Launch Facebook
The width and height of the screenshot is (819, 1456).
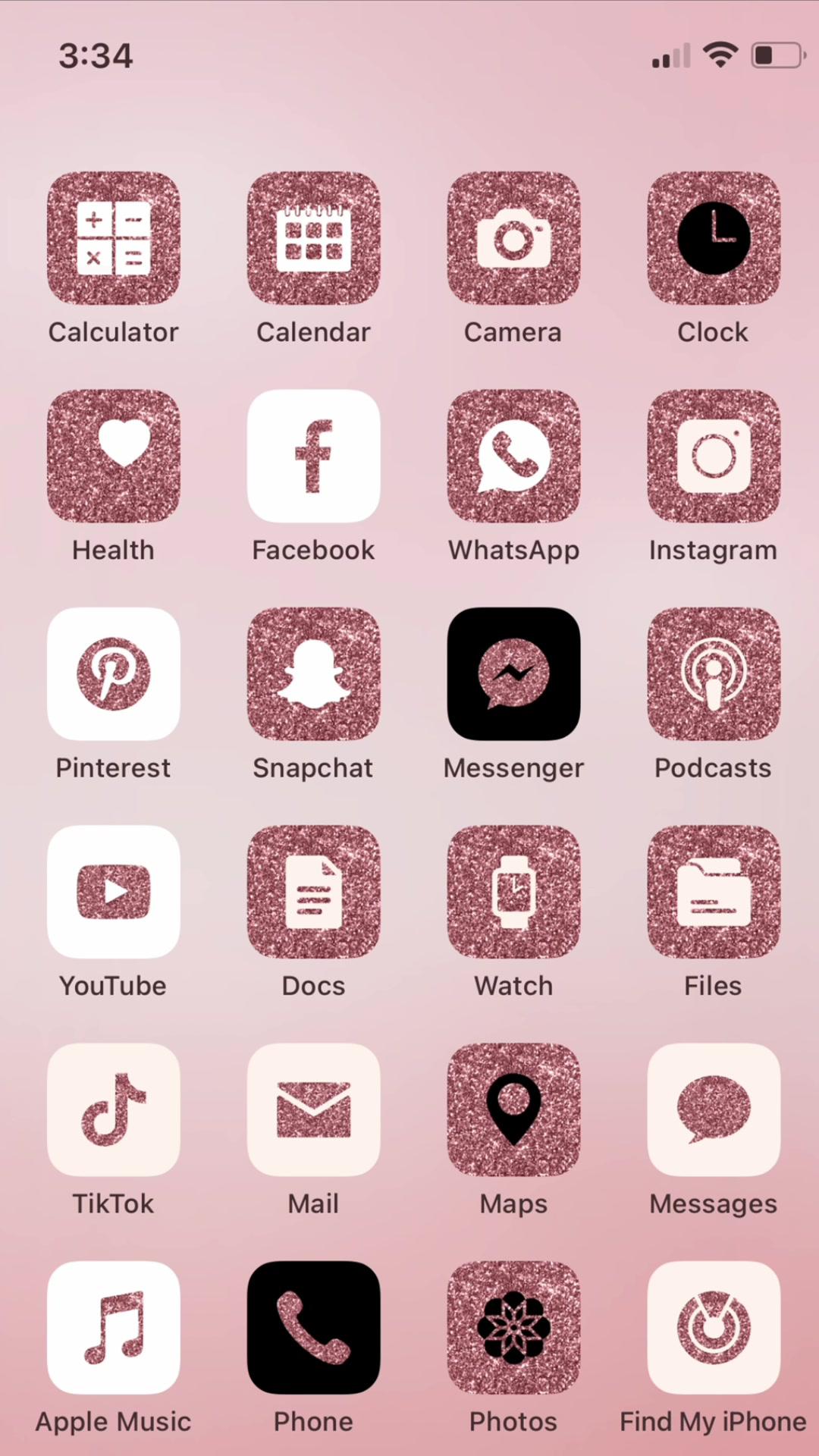pyautogui.click(x=313, y=455)
